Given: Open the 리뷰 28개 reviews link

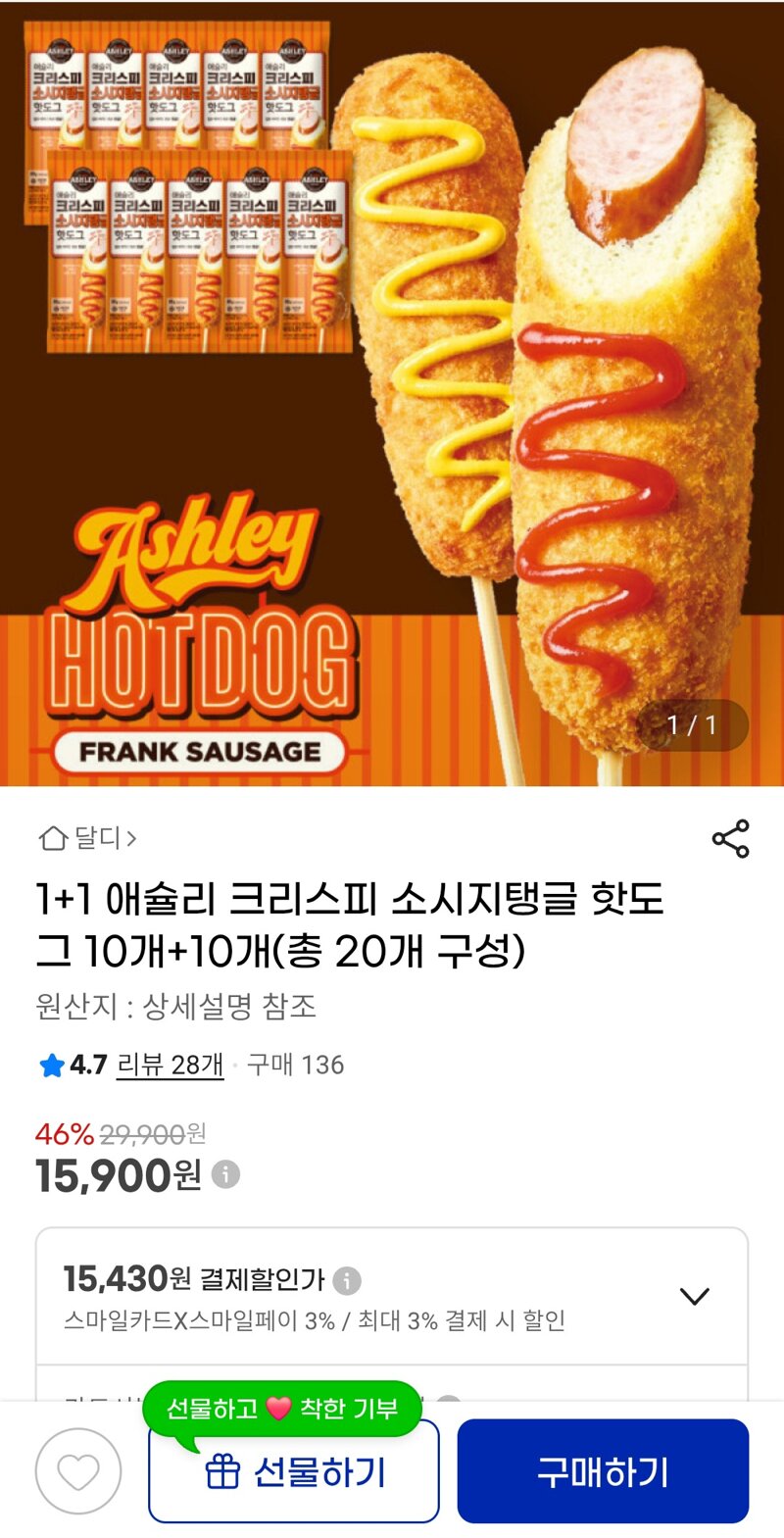Looking at the screenshot, I should coord(171,1065).
